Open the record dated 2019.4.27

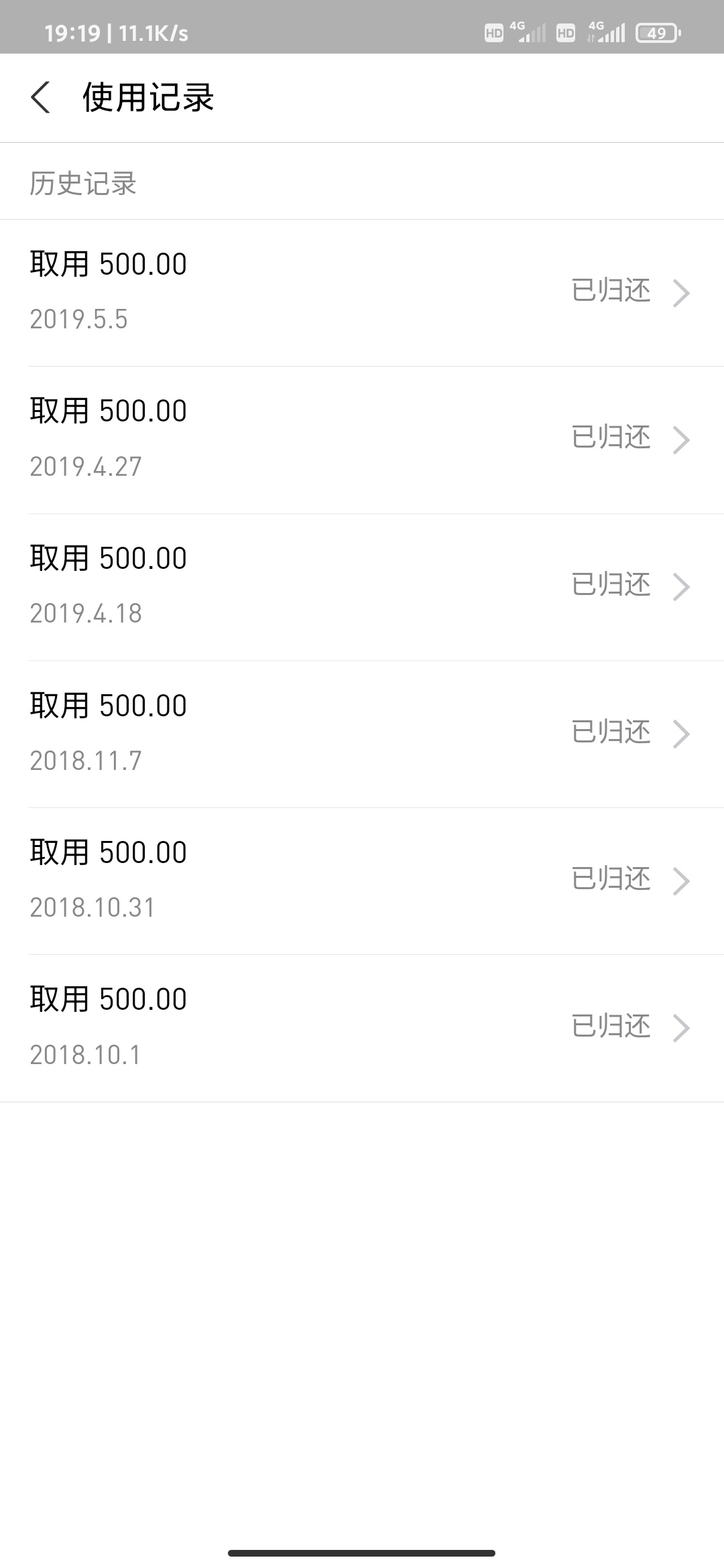(362, 440)
